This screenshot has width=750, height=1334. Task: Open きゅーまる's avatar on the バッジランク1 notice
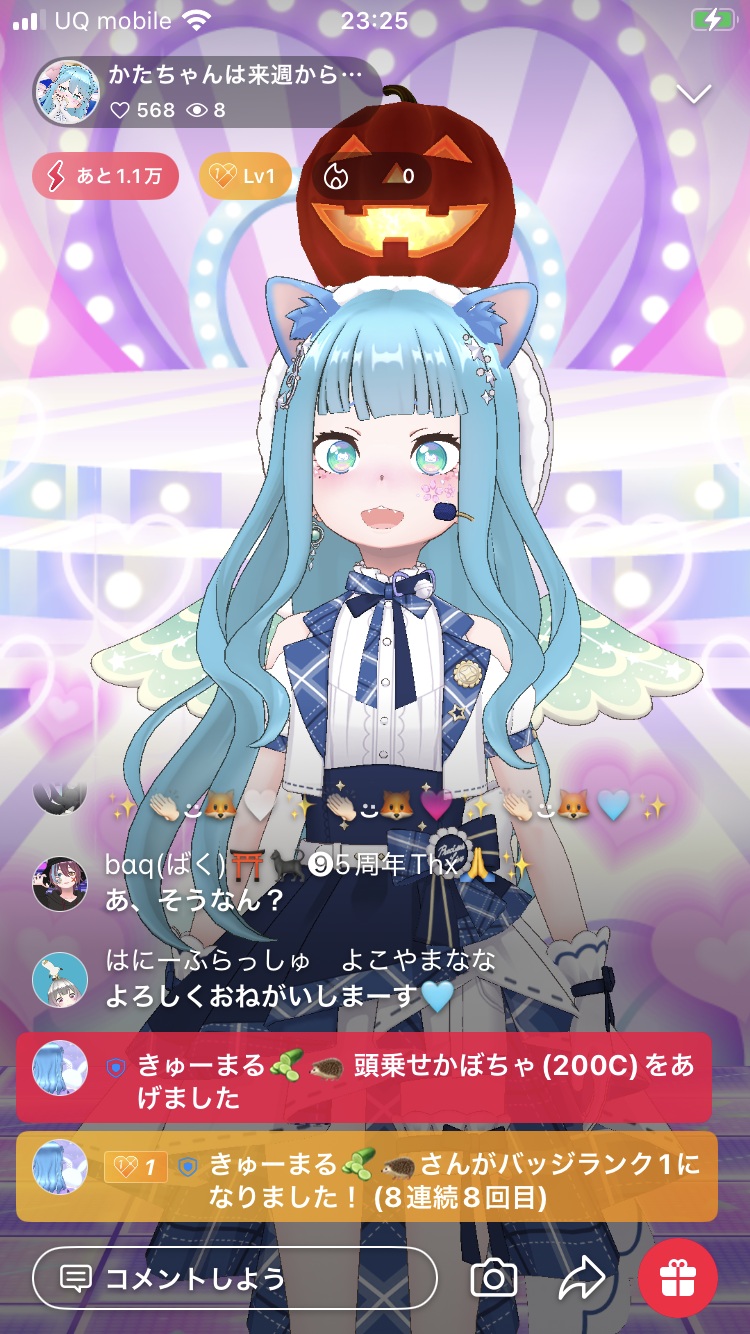(x=59, y=1166)
